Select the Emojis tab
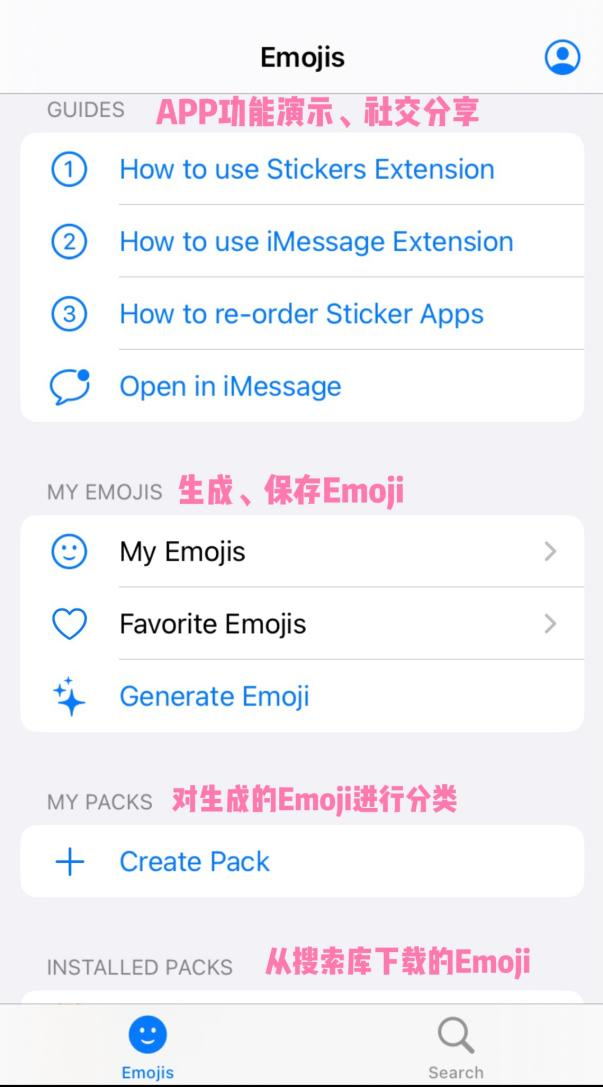603x1087 pixels. 148,1046
